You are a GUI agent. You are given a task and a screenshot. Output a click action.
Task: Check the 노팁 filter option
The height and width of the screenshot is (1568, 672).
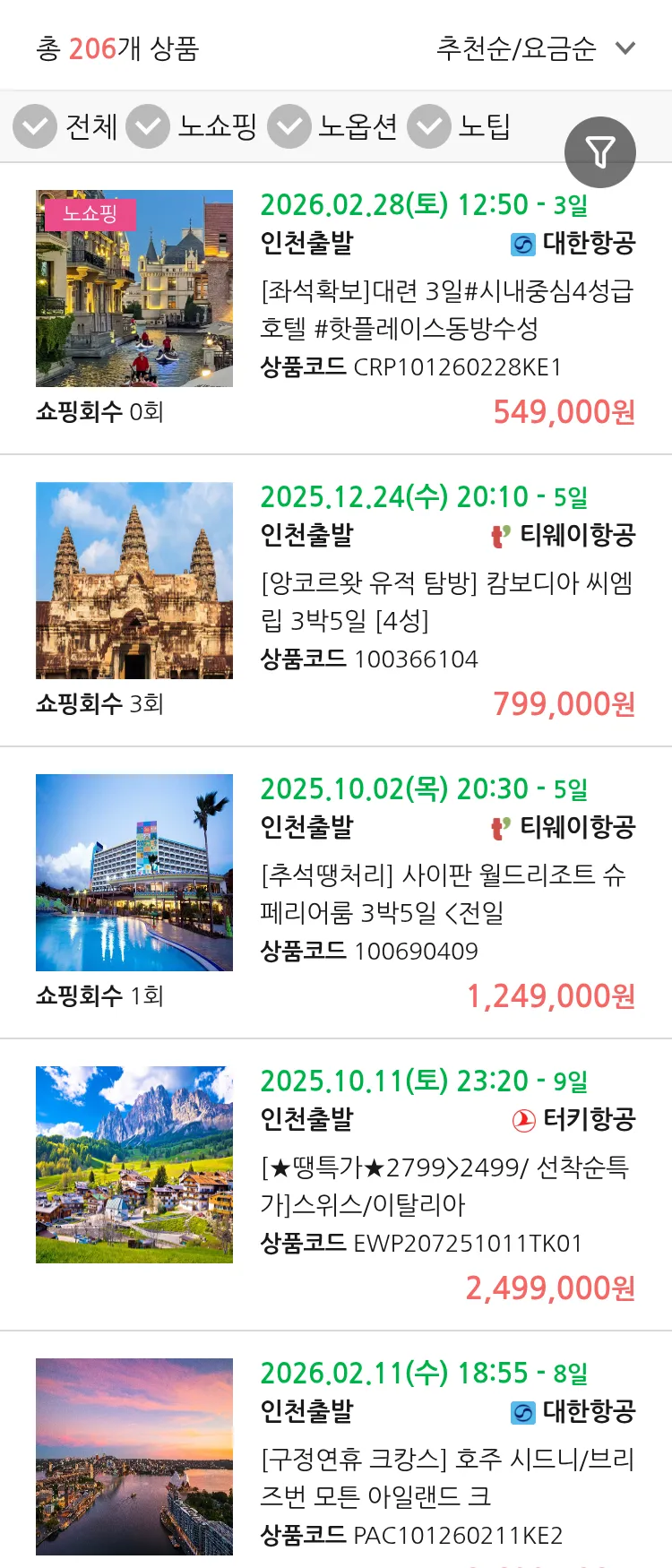point(428,126)
